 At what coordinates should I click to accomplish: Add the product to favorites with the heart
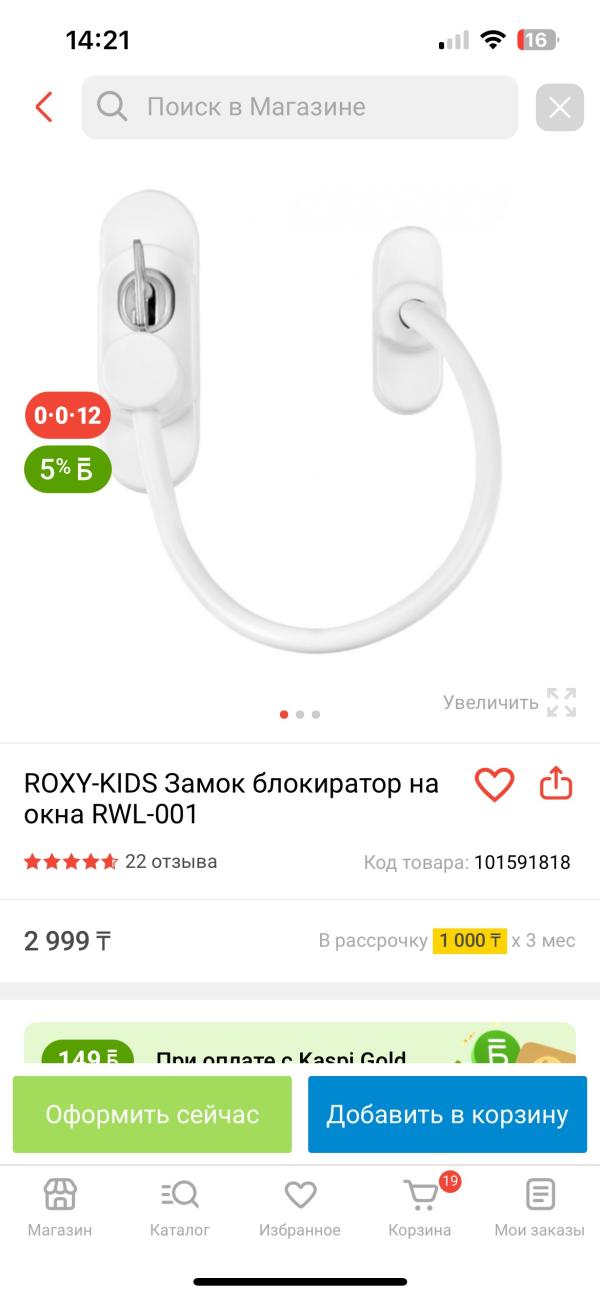pyautogui.click(x=494, y=785)
